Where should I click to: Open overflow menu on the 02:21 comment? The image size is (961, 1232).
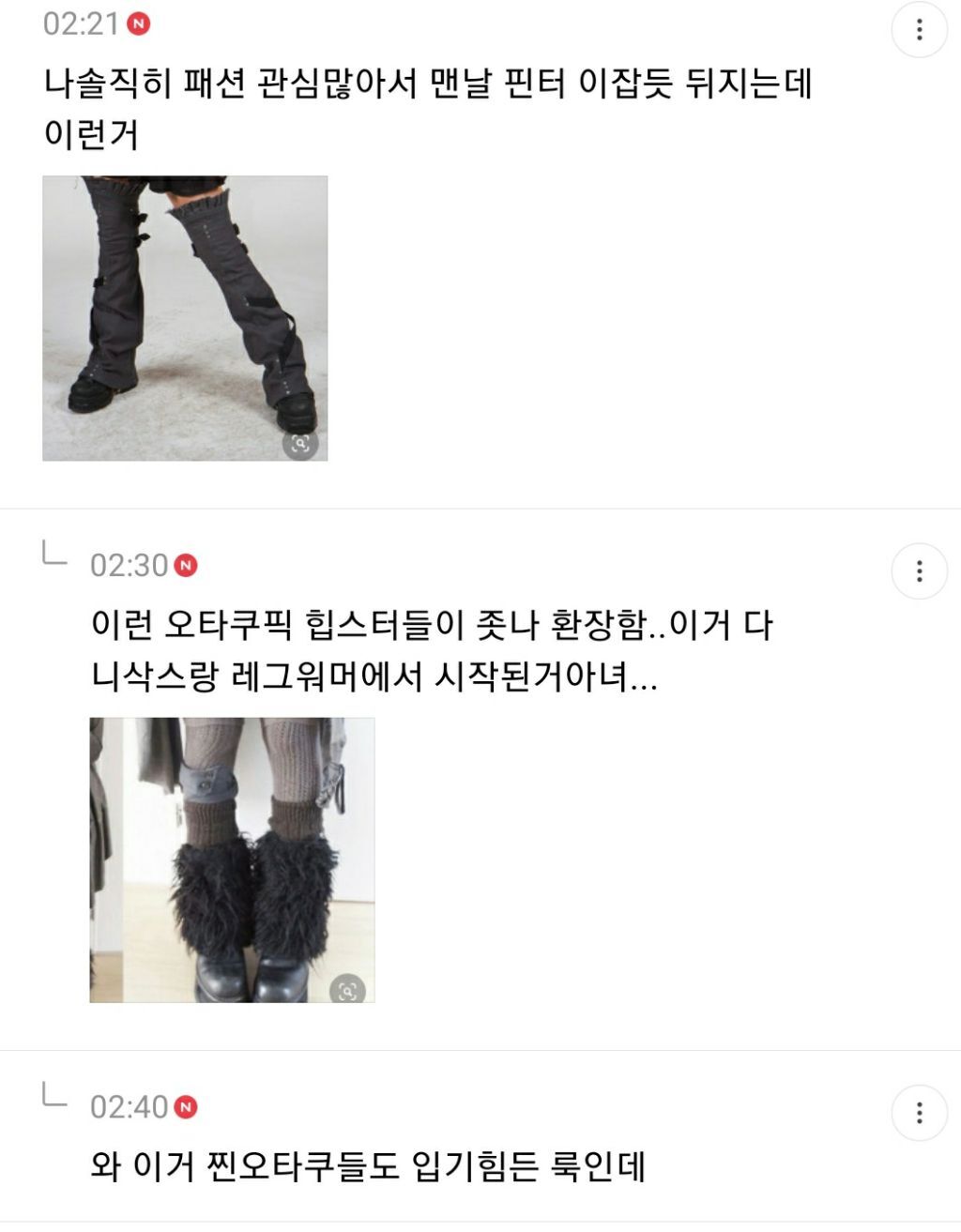pyautogui.click(x=919, y=30)
